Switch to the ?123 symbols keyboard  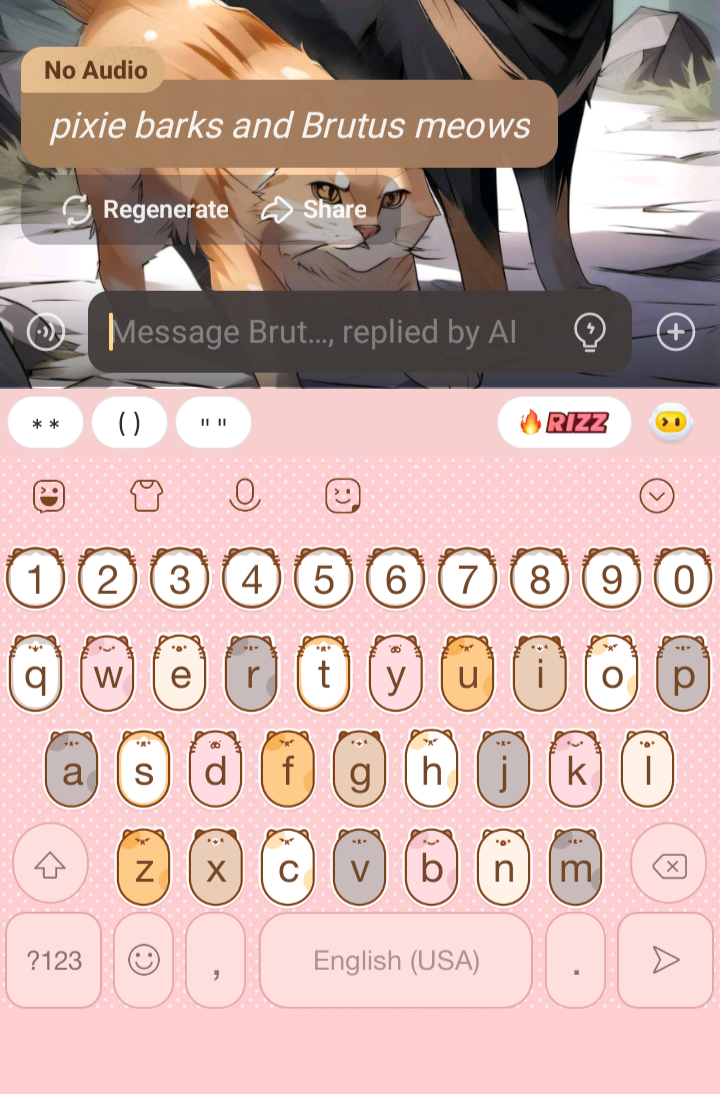(x=54, y=961)
